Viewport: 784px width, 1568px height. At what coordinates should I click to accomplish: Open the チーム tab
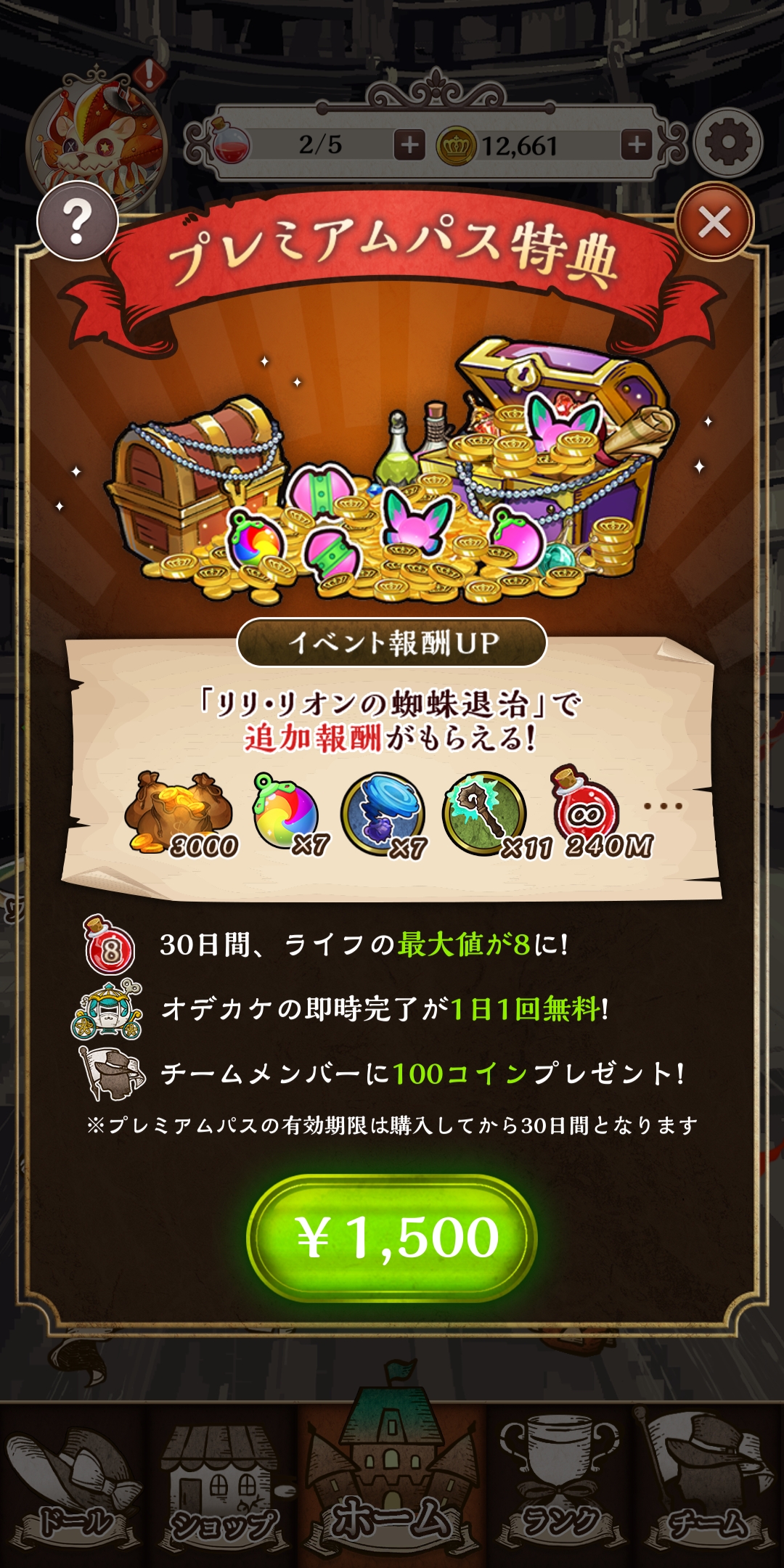[x=708, y=1485]
